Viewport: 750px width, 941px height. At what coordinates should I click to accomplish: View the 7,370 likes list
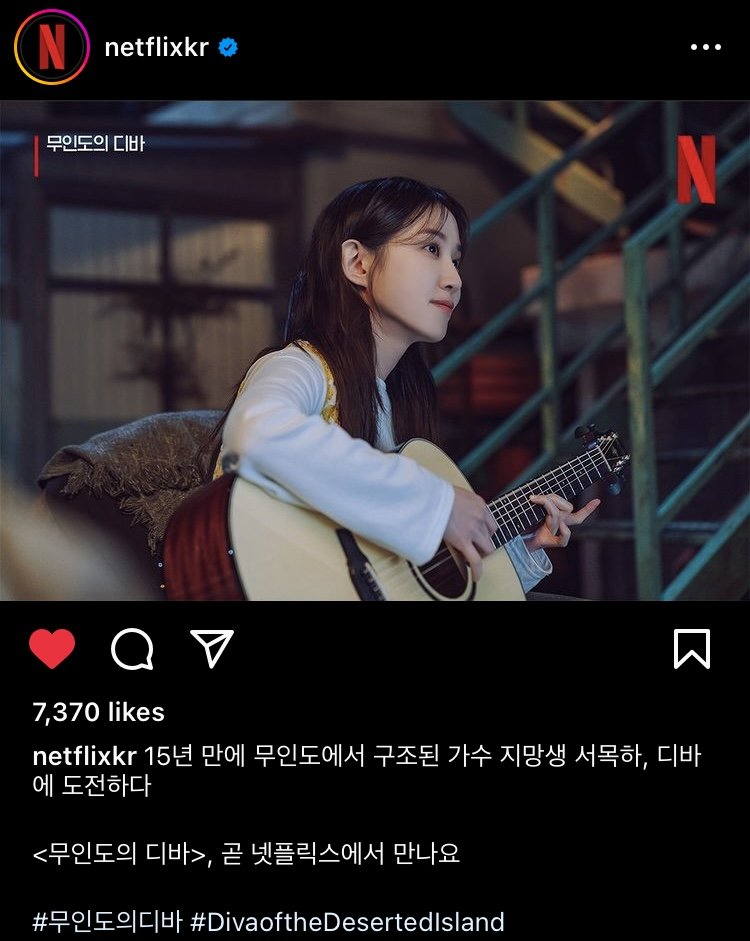(98, 712)
